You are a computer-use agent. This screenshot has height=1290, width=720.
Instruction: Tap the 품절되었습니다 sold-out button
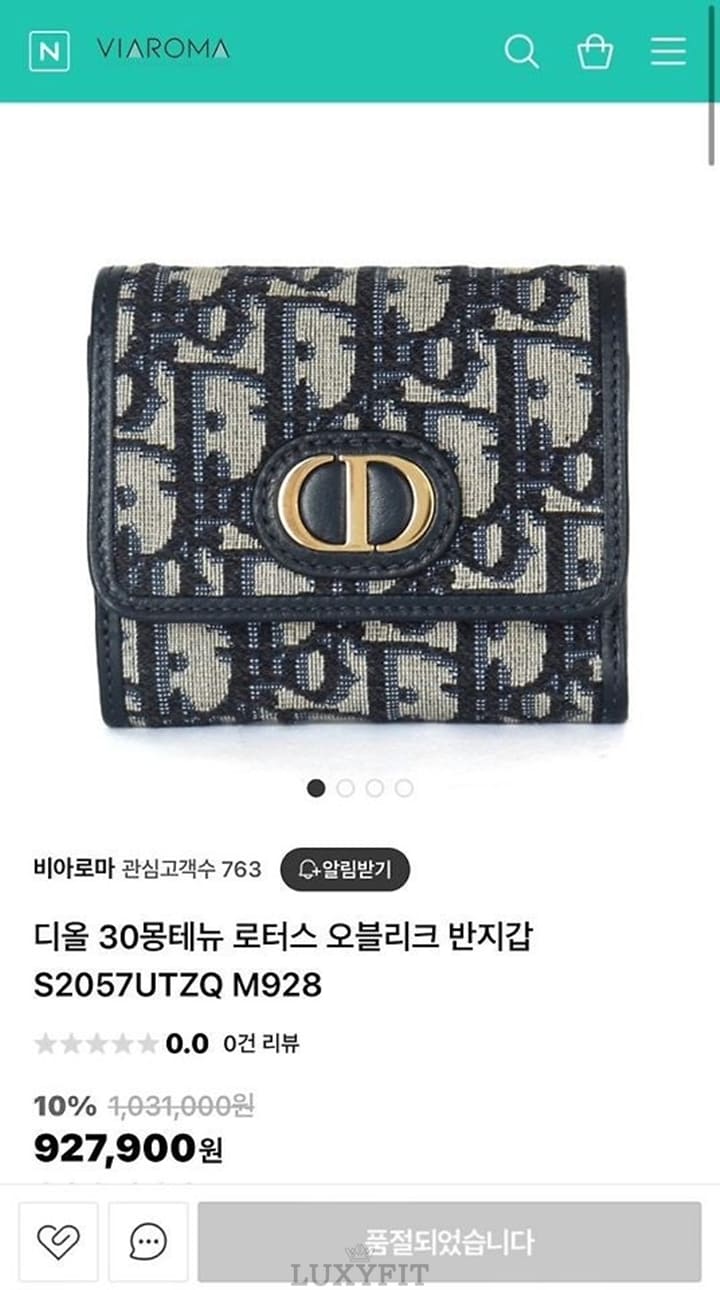click(x=449, y=1242)
